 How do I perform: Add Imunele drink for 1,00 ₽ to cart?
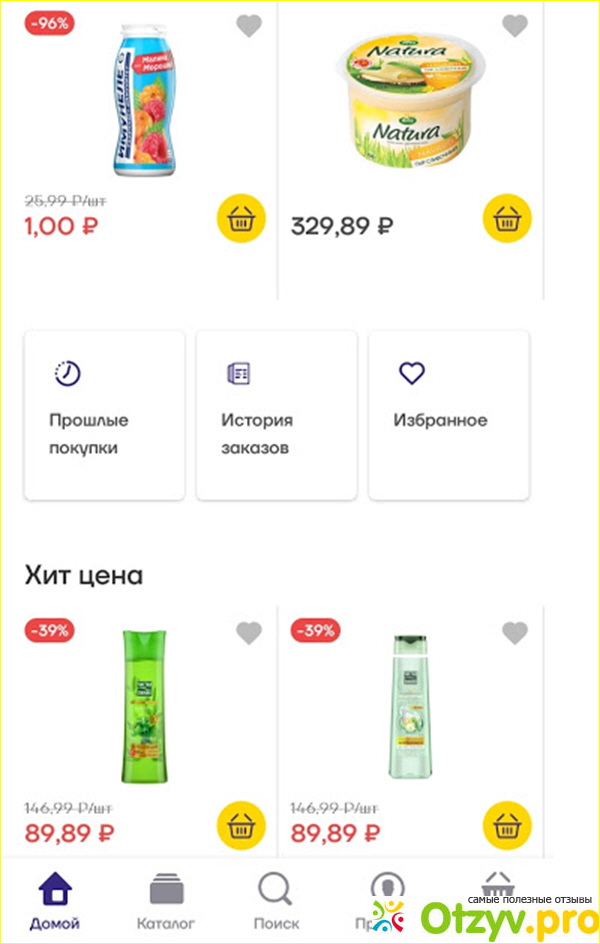coord(241,218)
